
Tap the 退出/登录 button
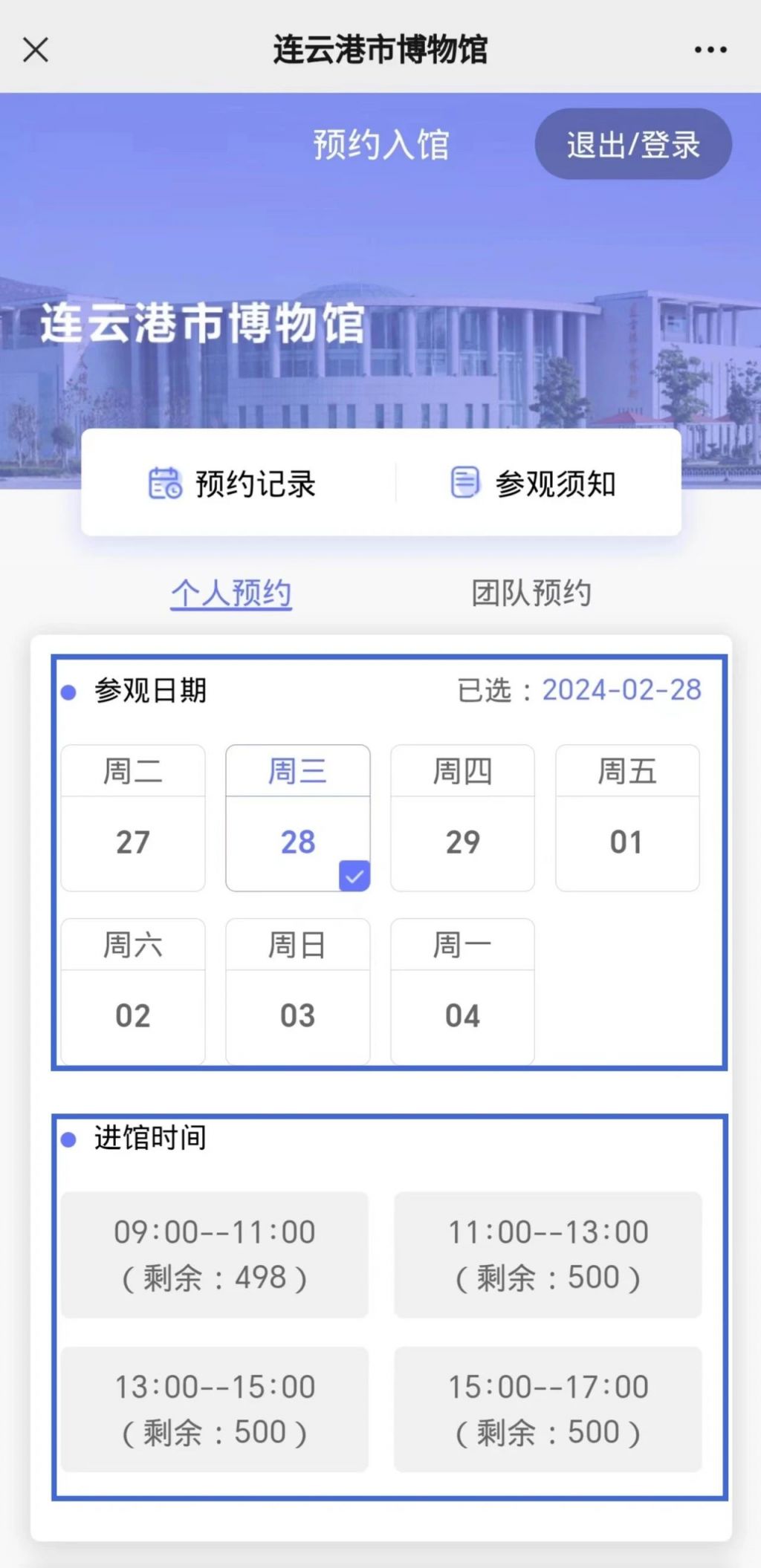pos(633,144)
